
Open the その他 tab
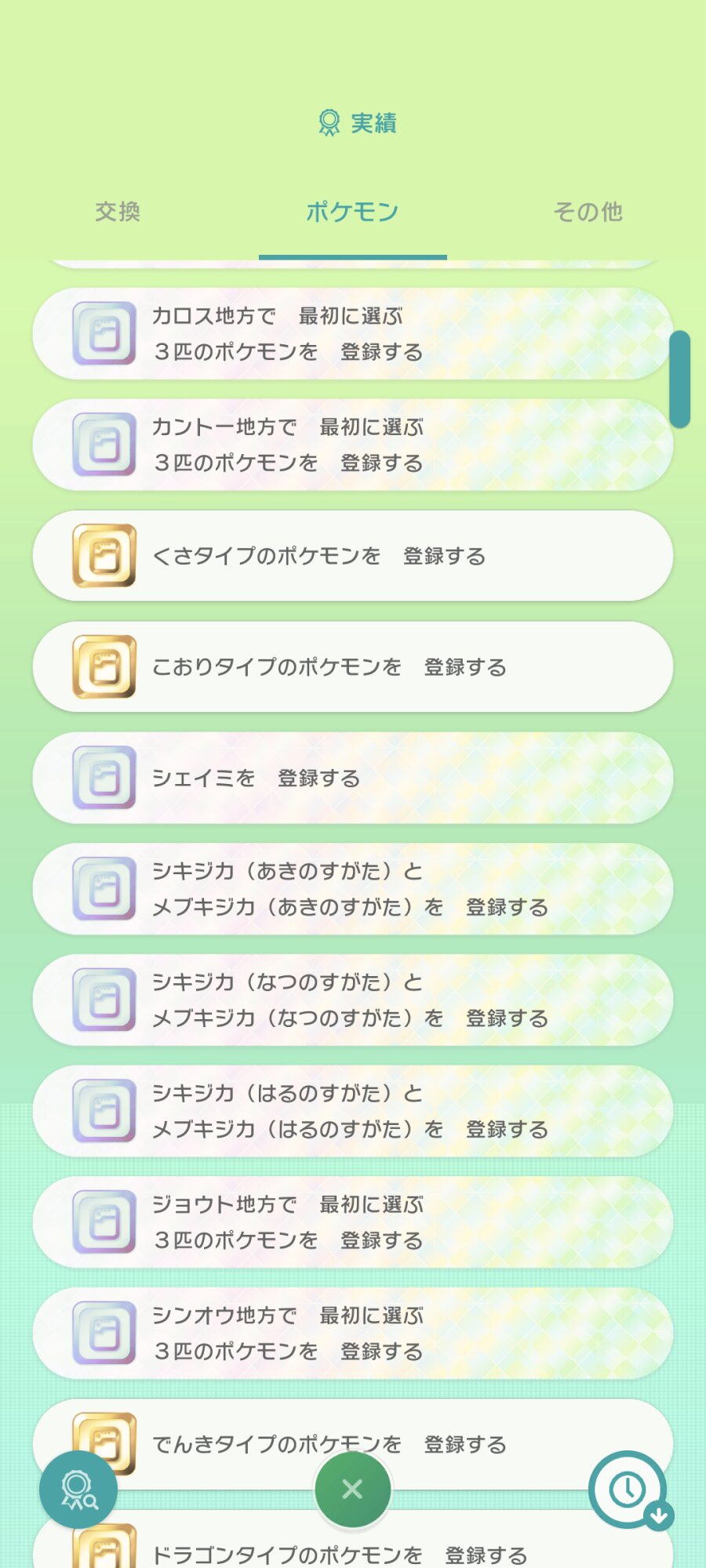tap(588, 212)
